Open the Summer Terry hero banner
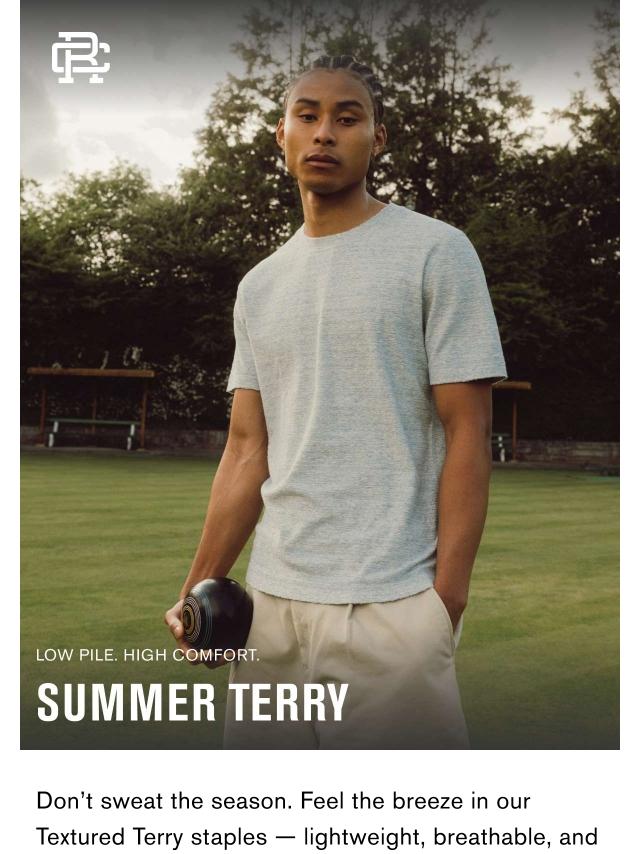This screenshot has height=854, width=640. pos(320,400)
